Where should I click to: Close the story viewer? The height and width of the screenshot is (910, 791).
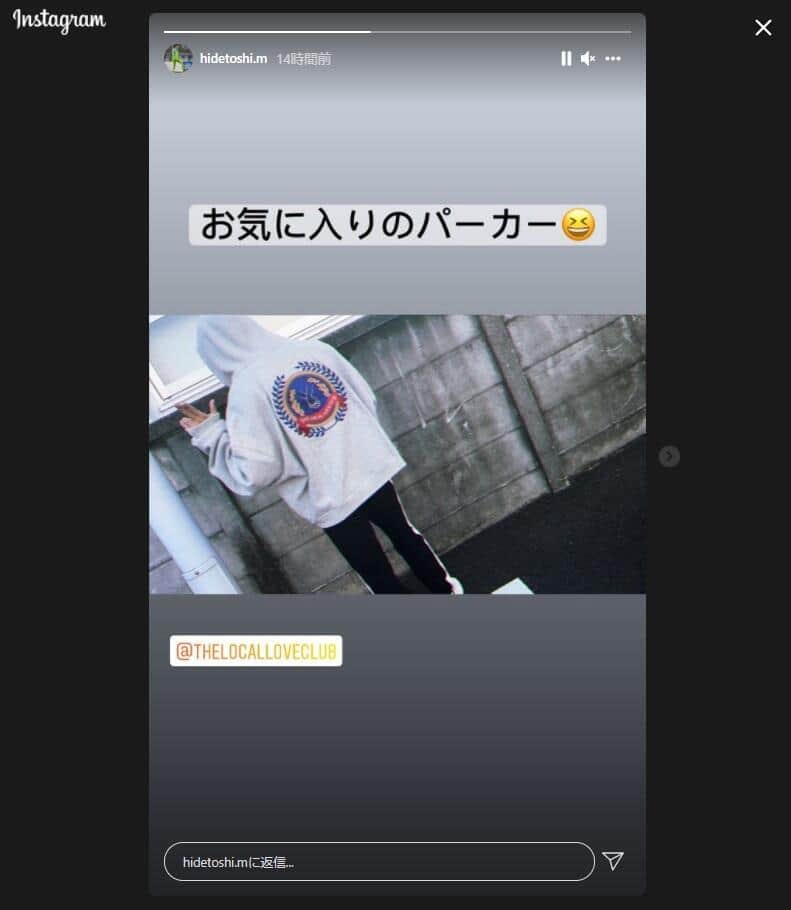763,28
